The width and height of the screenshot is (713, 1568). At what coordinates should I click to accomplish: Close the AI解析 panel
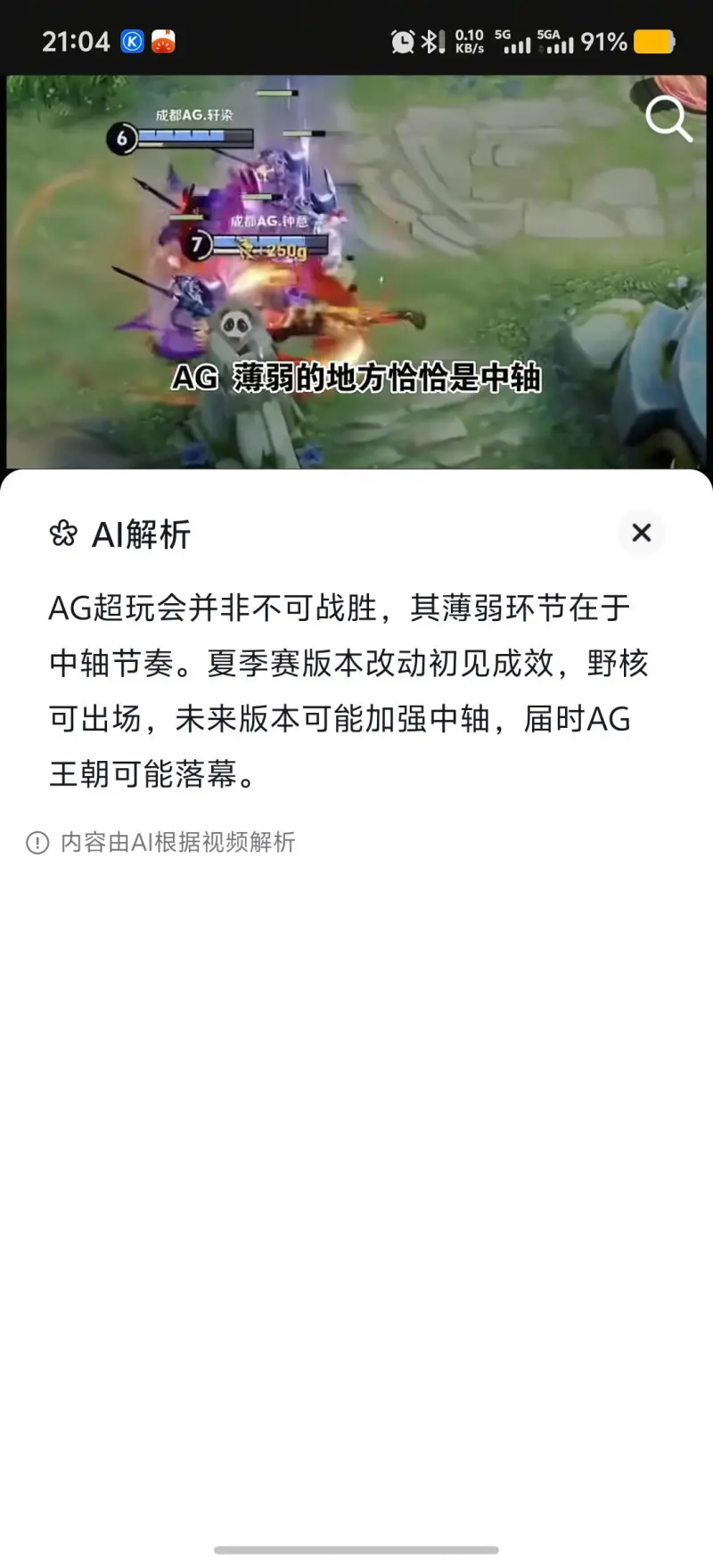(641, 533)
